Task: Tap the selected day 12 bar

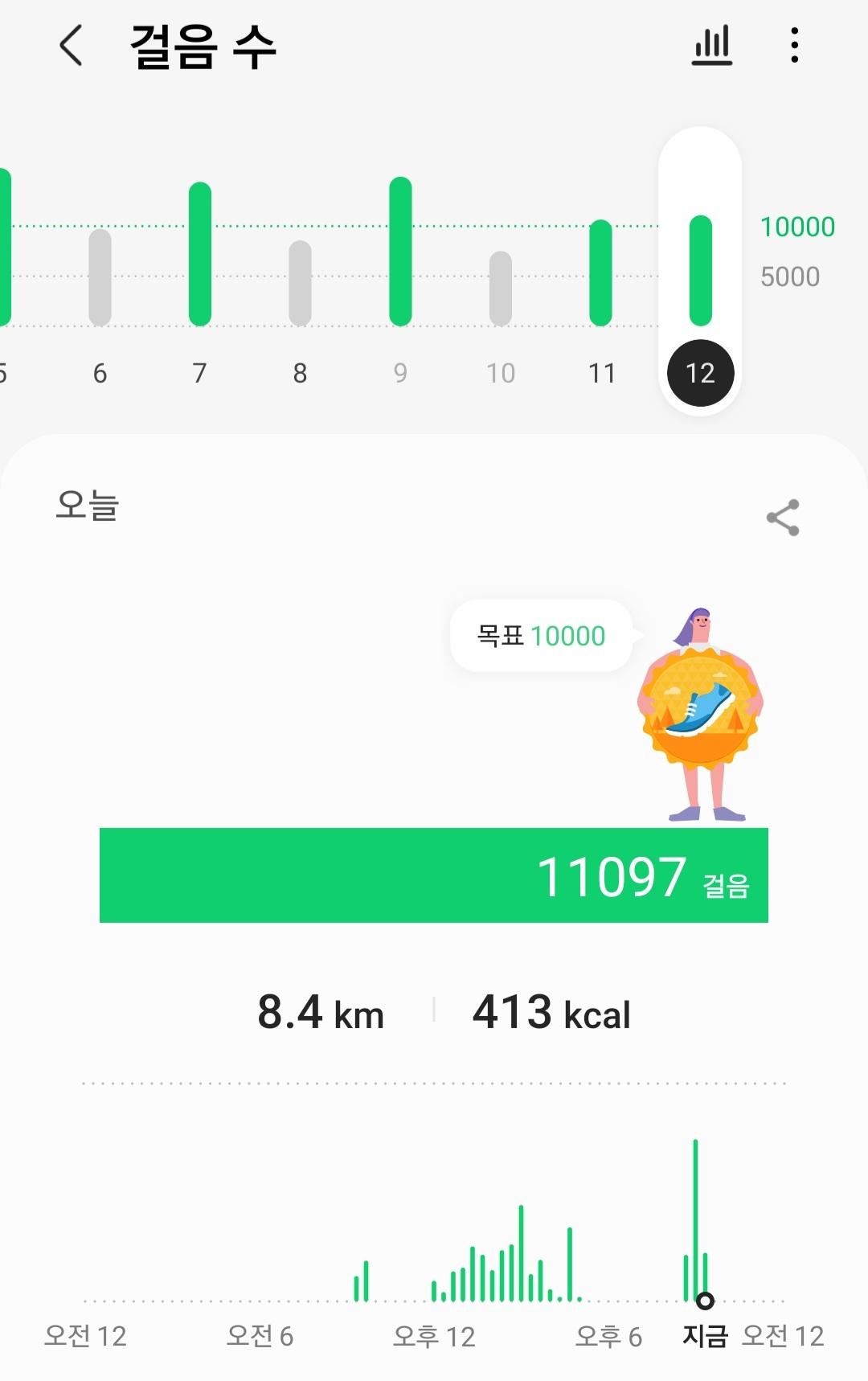Action: [x=700, y=271]
